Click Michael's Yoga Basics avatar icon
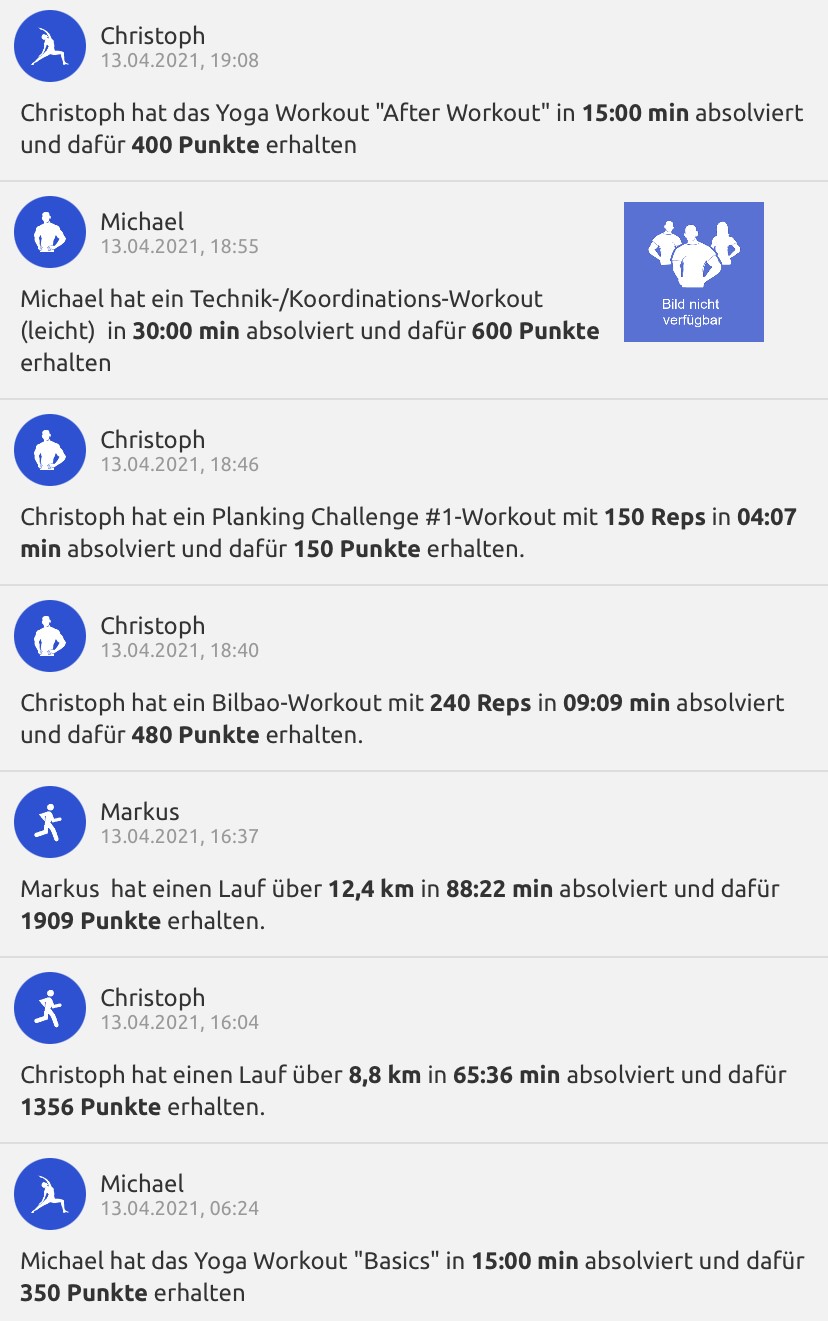The image size is (828, 1321). [x=49, y=1194]
